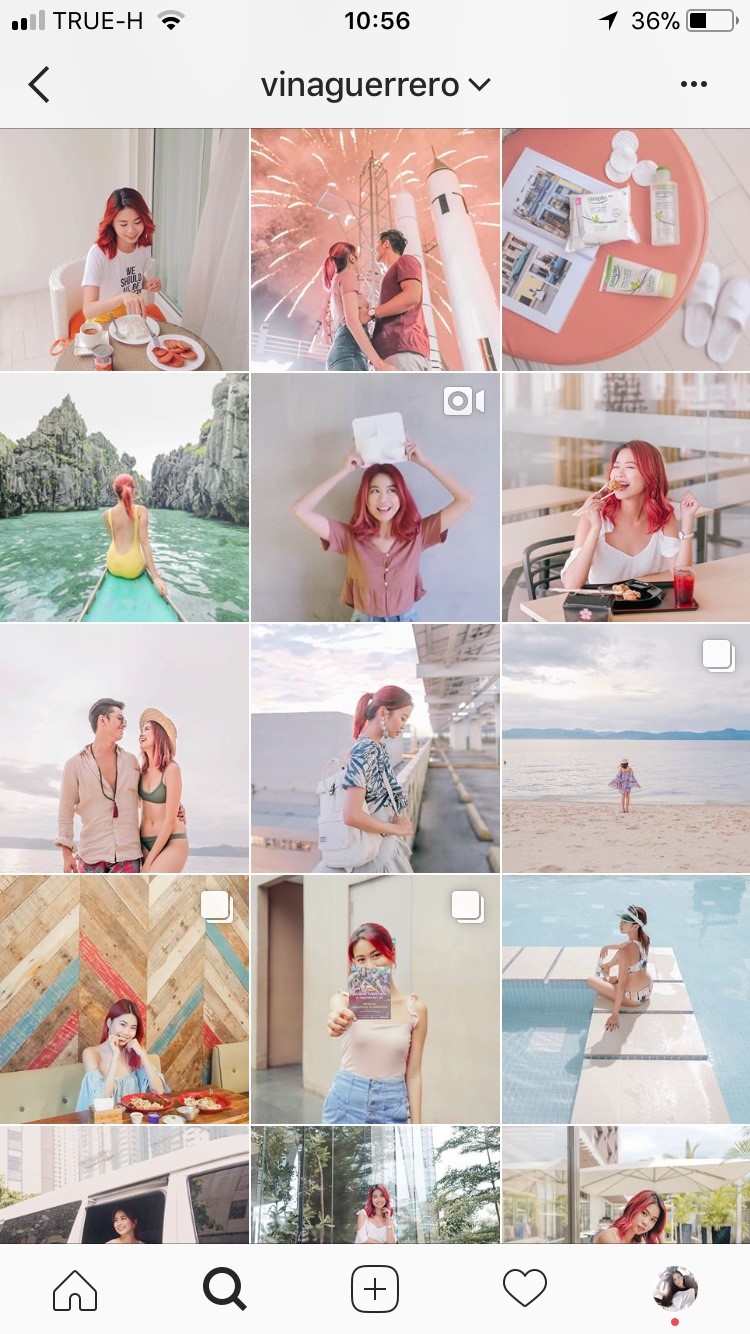Screen dimensions: 750x1334
Task: Open the fireworks and rocket couple post
Action: pos(375,249)
